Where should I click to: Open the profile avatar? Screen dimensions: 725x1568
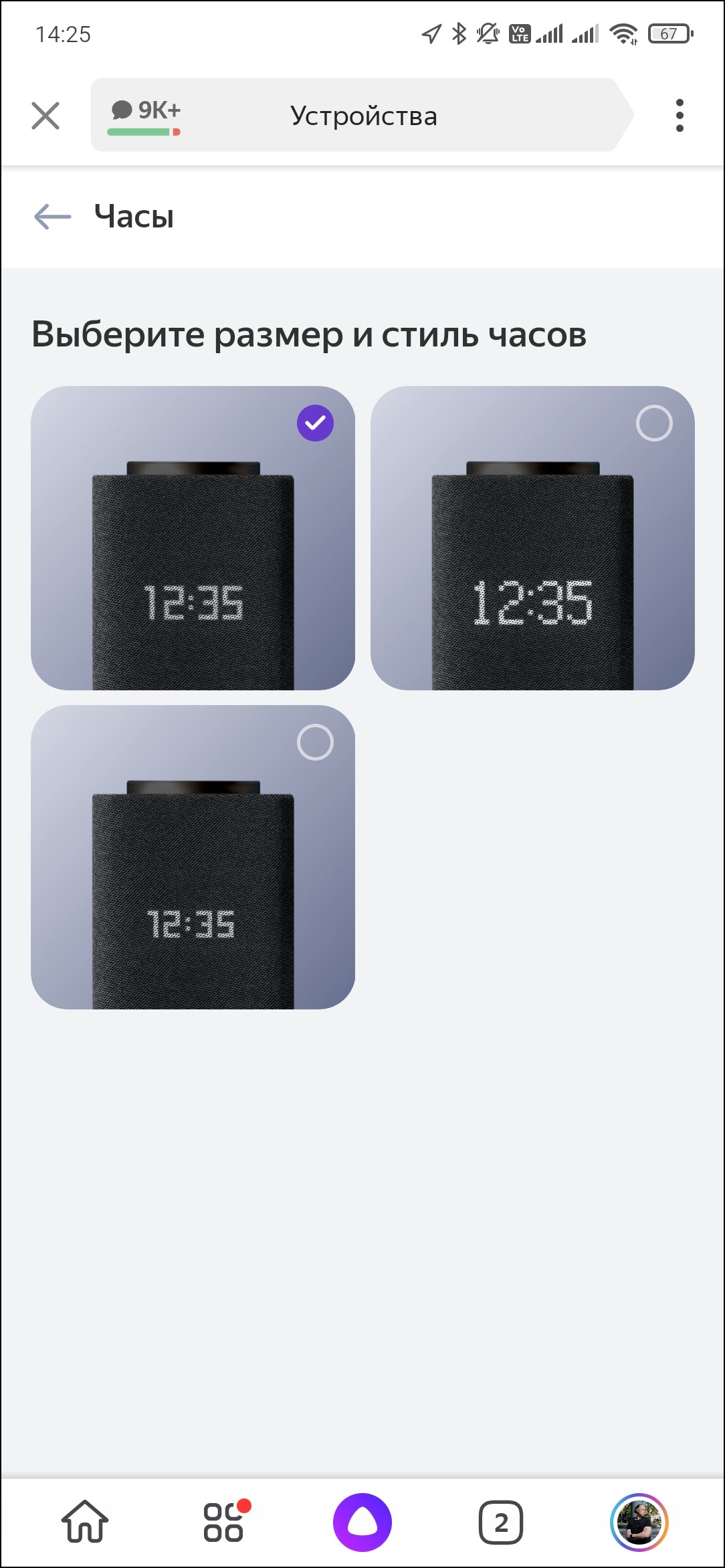click(639, 1522)
